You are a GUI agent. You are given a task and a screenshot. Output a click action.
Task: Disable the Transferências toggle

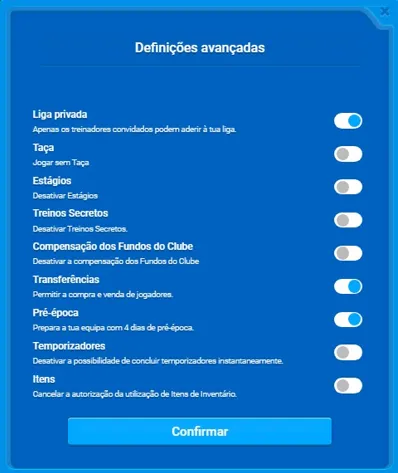click(x=348, y=286)
